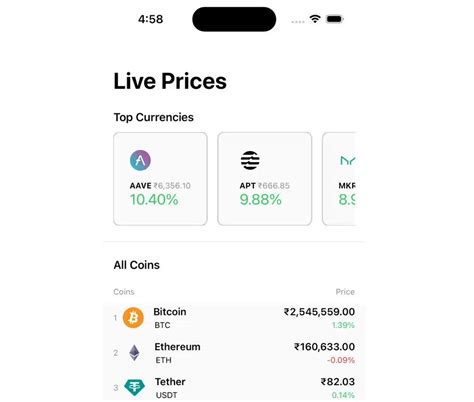View Ethereum coin details

point(234,353)
